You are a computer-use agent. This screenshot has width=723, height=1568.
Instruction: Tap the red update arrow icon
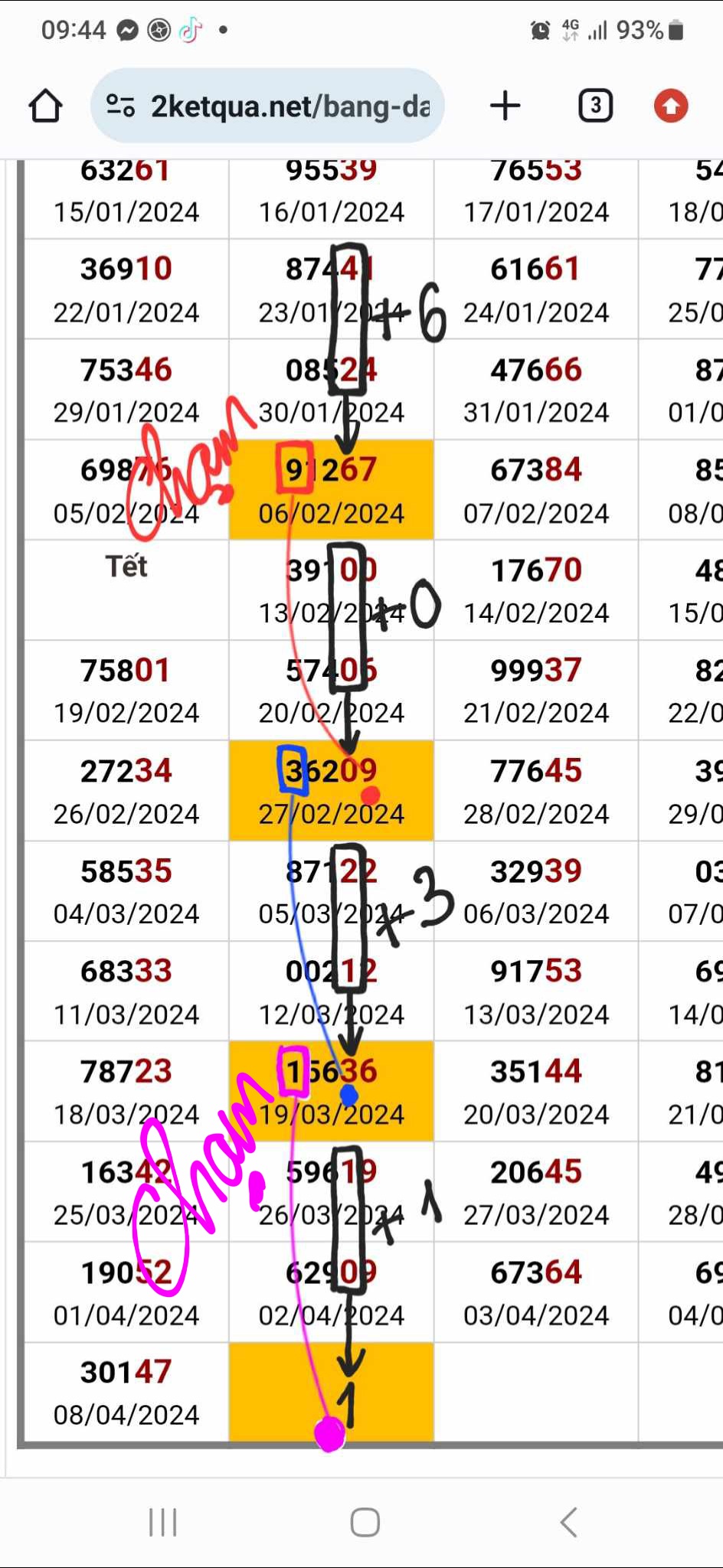[671, 106]
